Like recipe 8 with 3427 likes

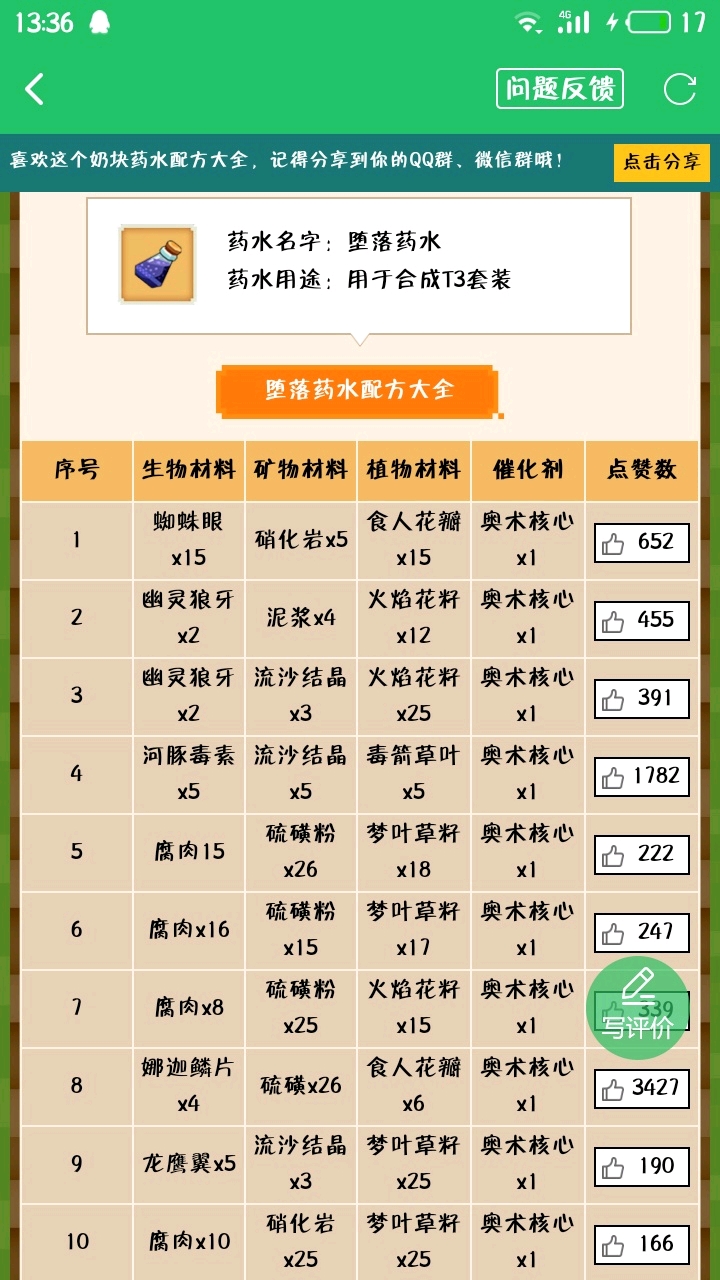click(x=642, y=1088)
